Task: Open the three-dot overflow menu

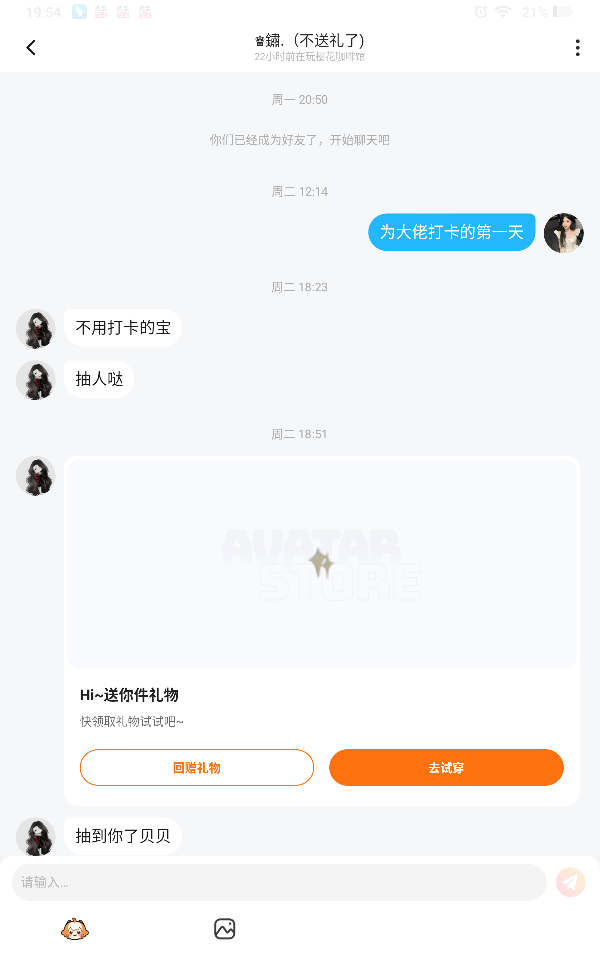Action: tap(577, 48)
